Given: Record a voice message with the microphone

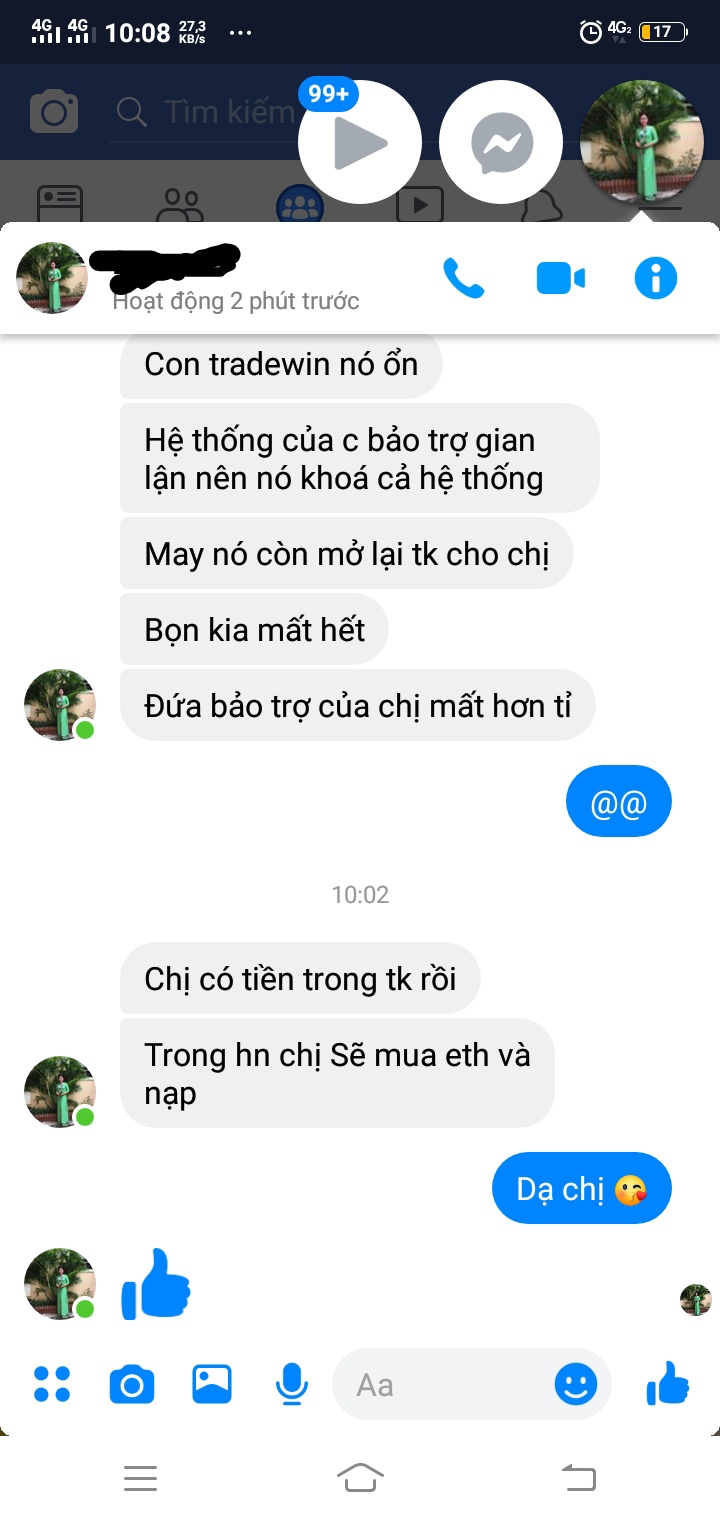Looking at the screenshot, I should 291,1385.
